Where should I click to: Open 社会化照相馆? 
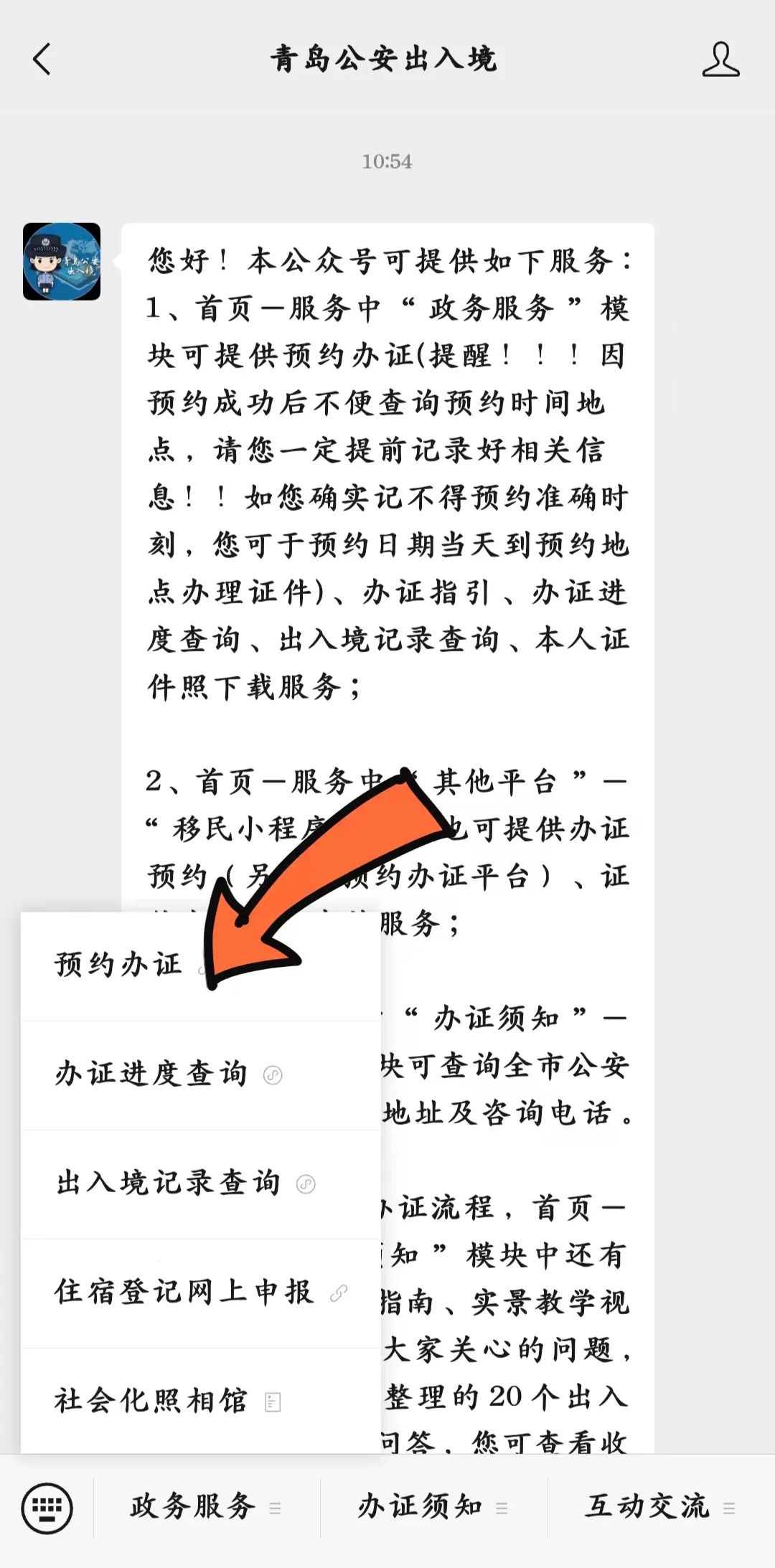click(x=152, y=1401)
